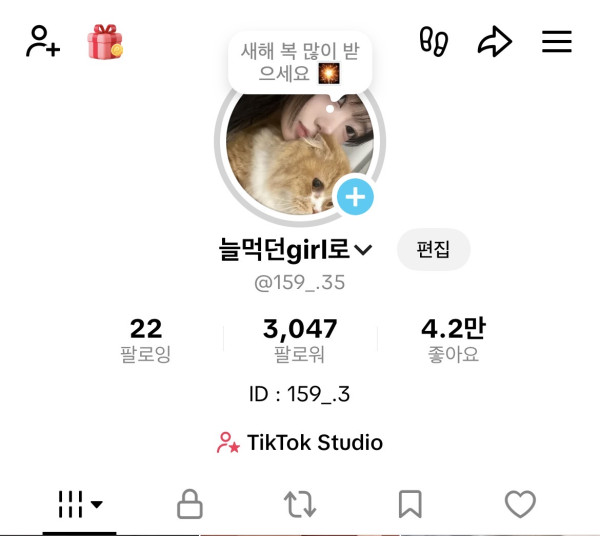600x536 pixels.
Task: Share this profile
Action: [x=494, y=42]
